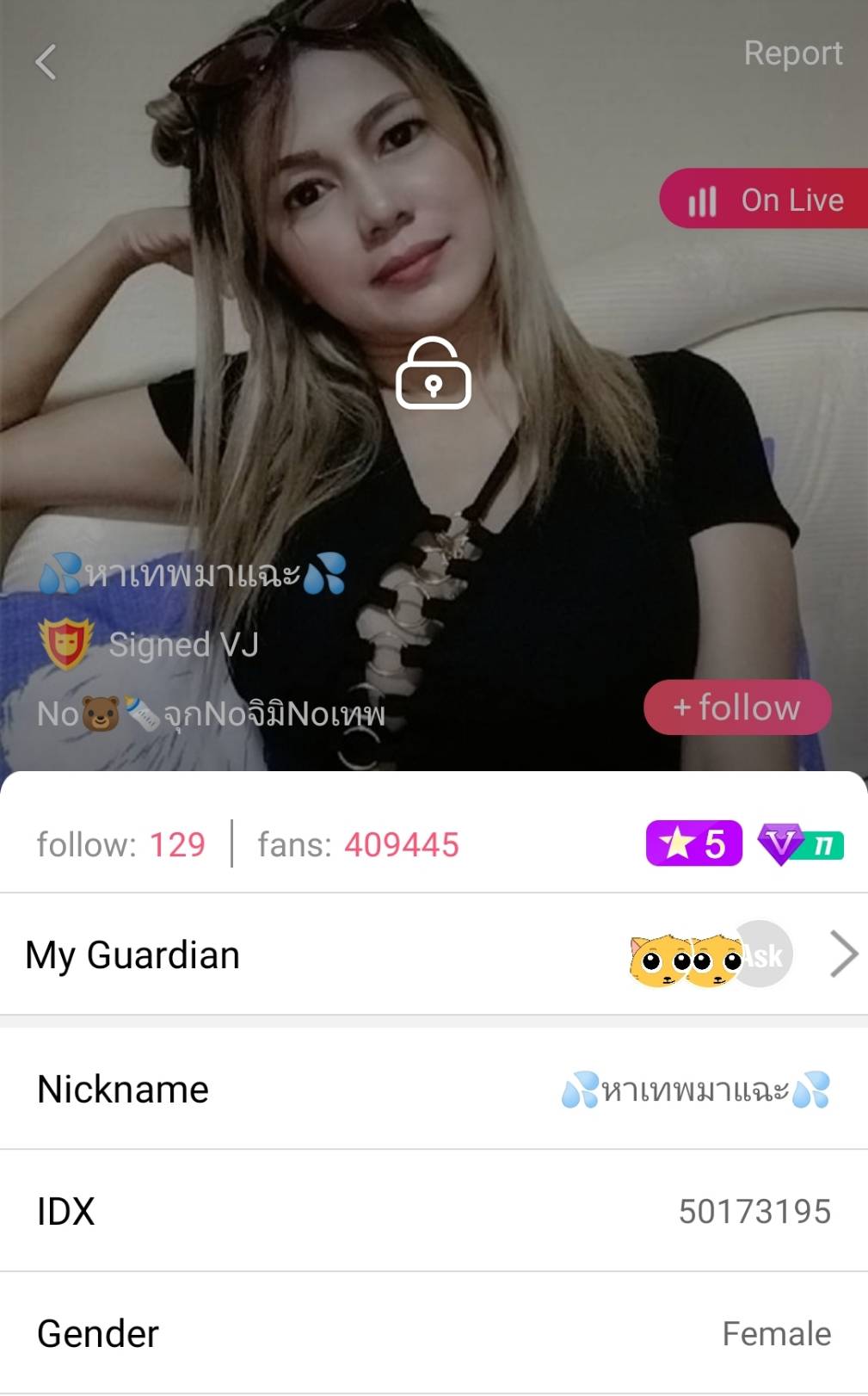View the fans count list
This screenshot has height=1396, width=868.
[358, 844]
